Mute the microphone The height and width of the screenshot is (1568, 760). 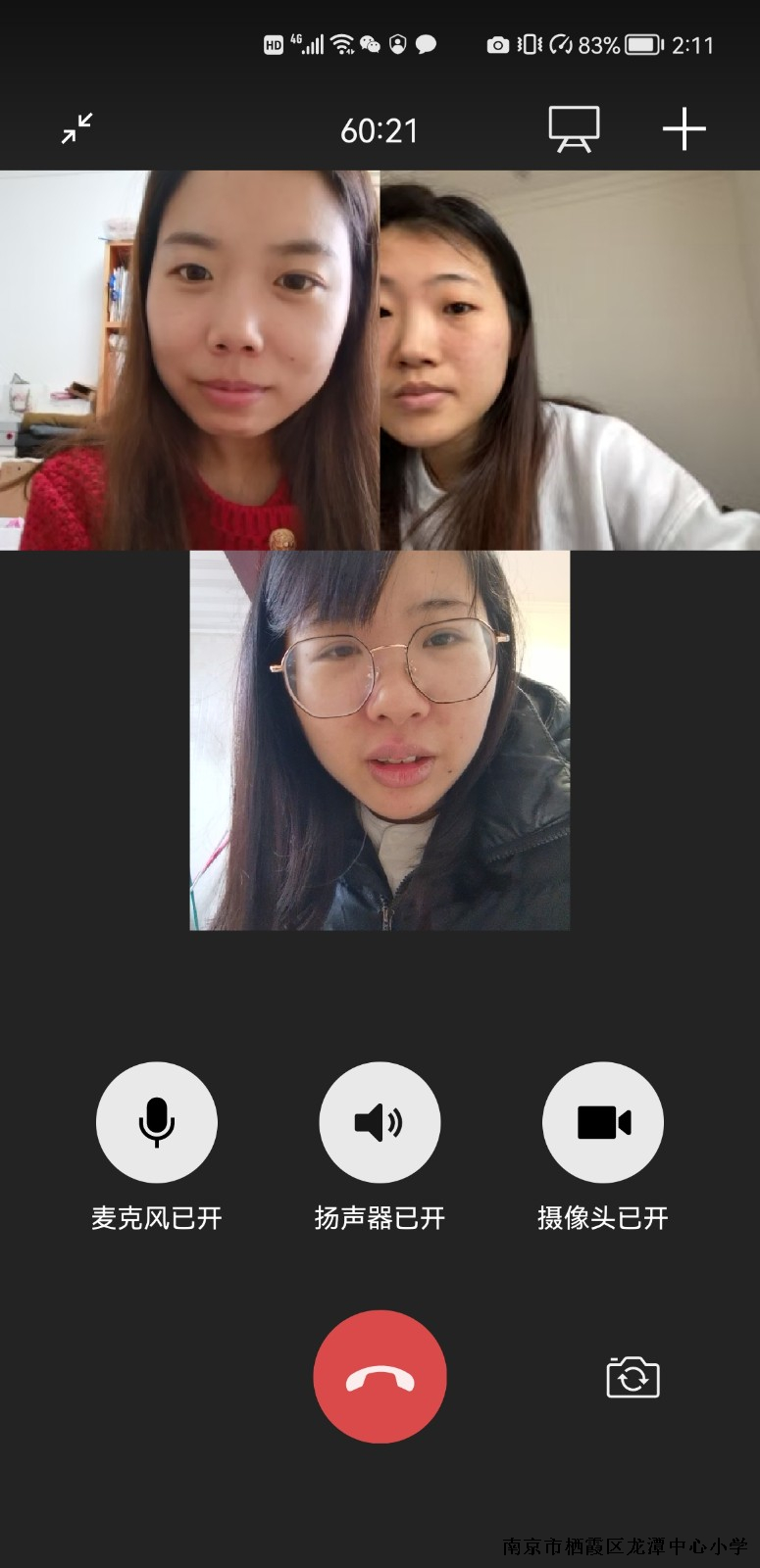(156, 1122)
